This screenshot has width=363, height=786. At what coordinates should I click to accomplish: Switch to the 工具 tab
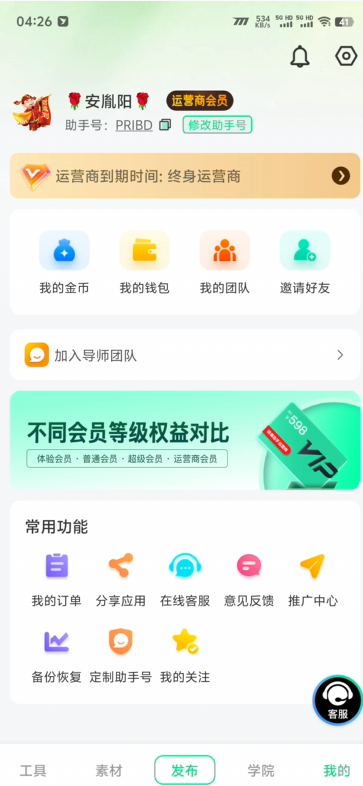point(33,770)
